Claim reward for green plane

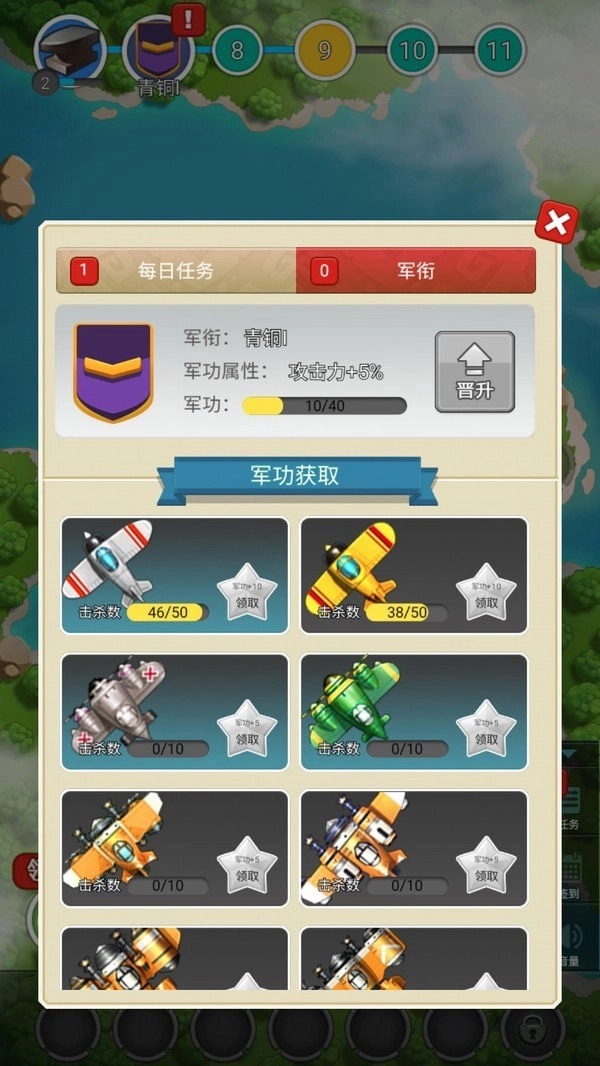click(486, 735)
